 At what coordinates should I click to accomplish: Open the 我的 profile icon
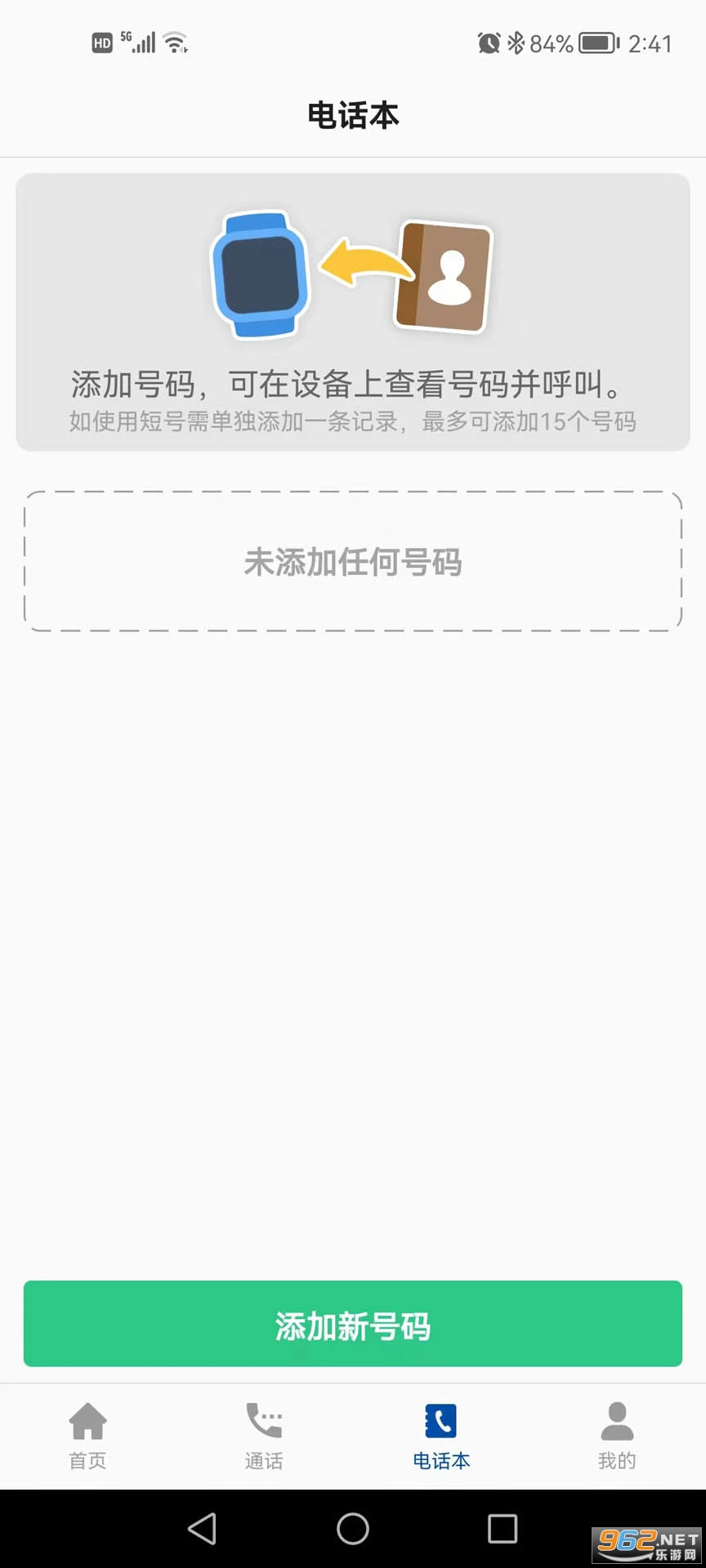[618, 1423]
